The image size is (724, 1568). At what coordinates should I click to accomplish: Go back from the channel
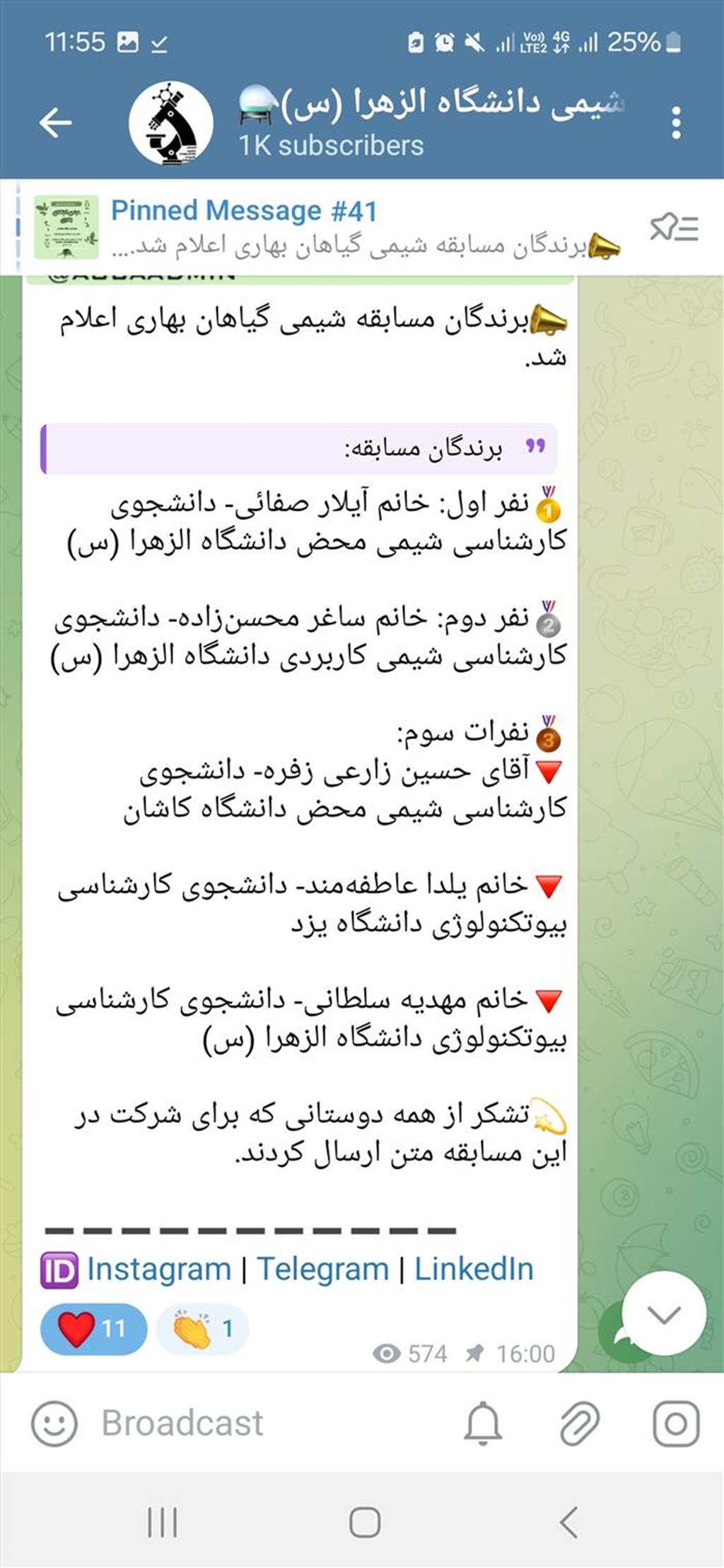click(x=55, y=122)
